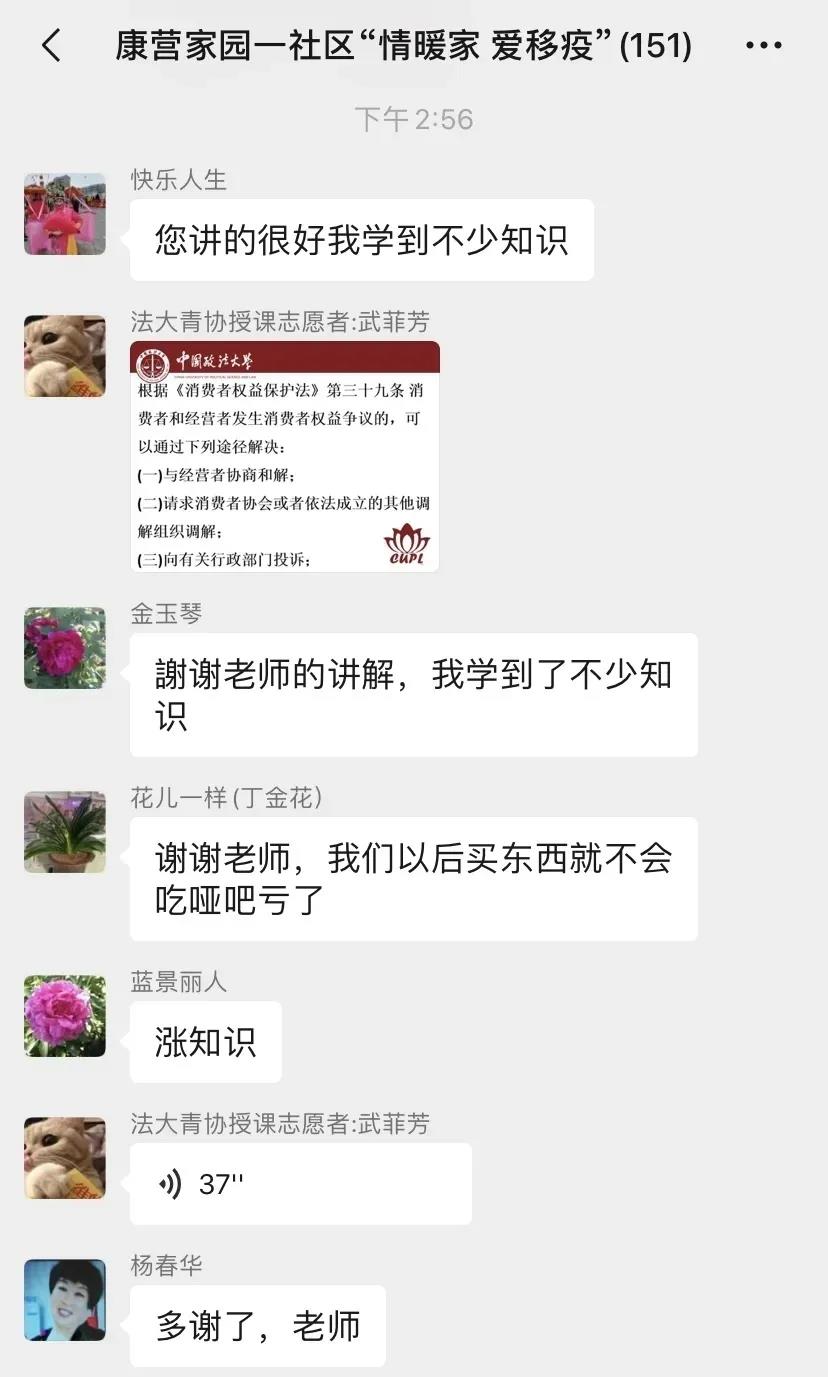Play the 37-second voice message
Viewport: 828px width, 1377px height.
tap(300, 1185)
